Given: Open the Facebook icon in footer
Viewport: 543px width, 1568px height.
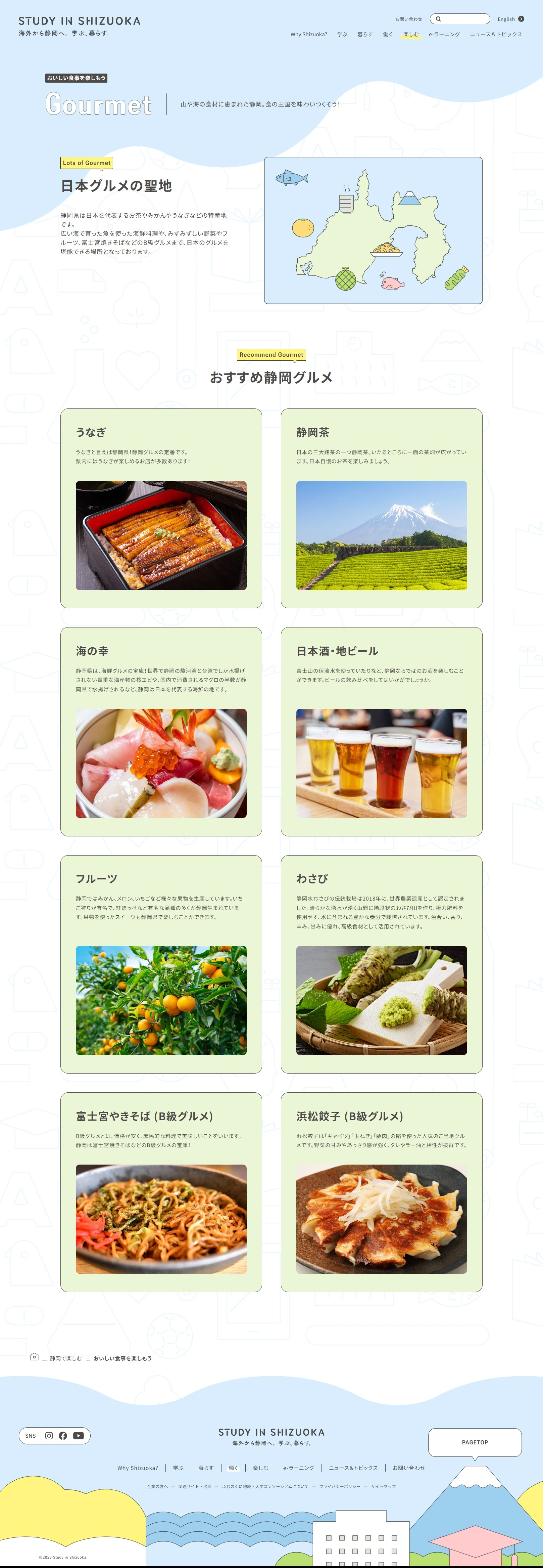Looking at the screenshot, I should 63,1435.
